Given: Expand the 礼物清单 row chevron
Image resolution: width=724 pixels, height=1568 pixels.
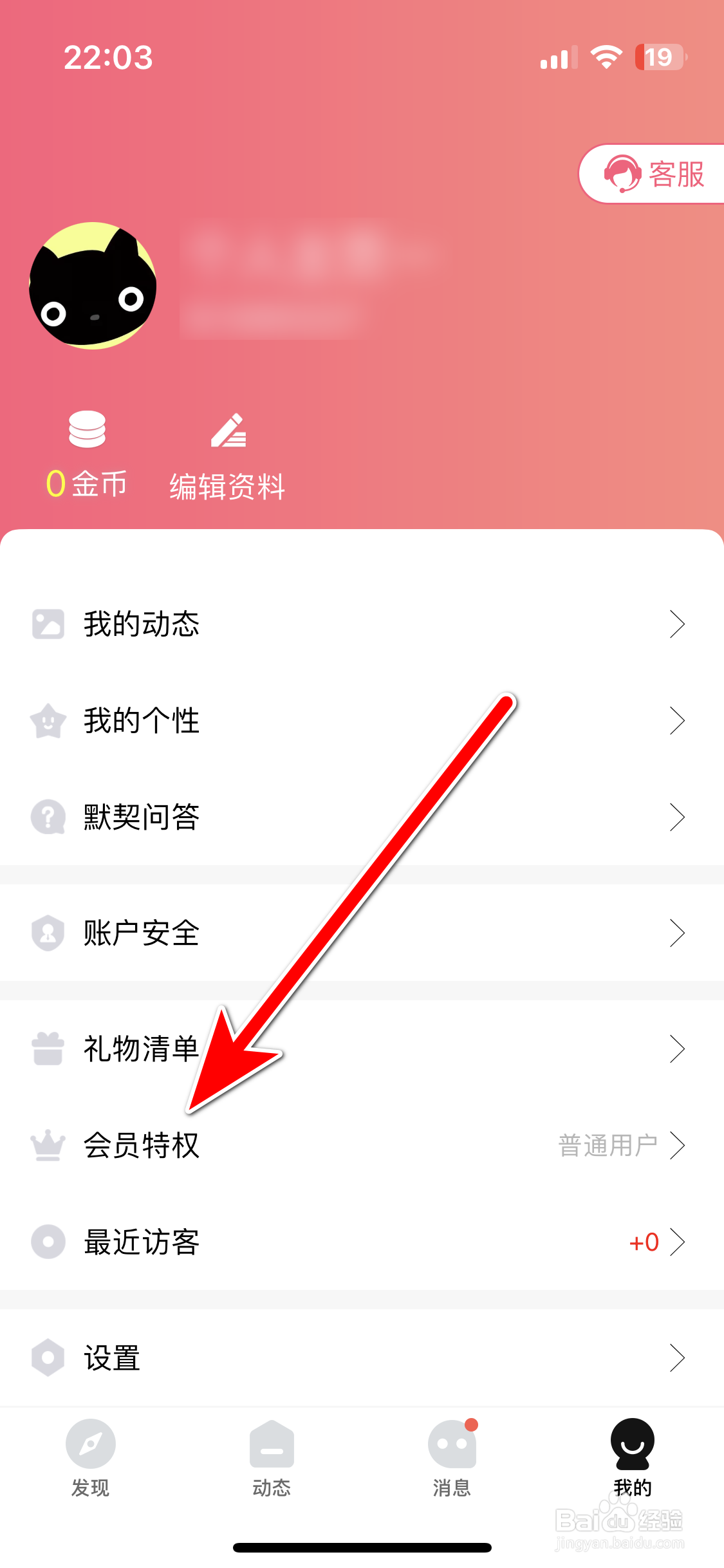Looking at the screenshot, I should pyautogui.click(x=678, y=1048).
